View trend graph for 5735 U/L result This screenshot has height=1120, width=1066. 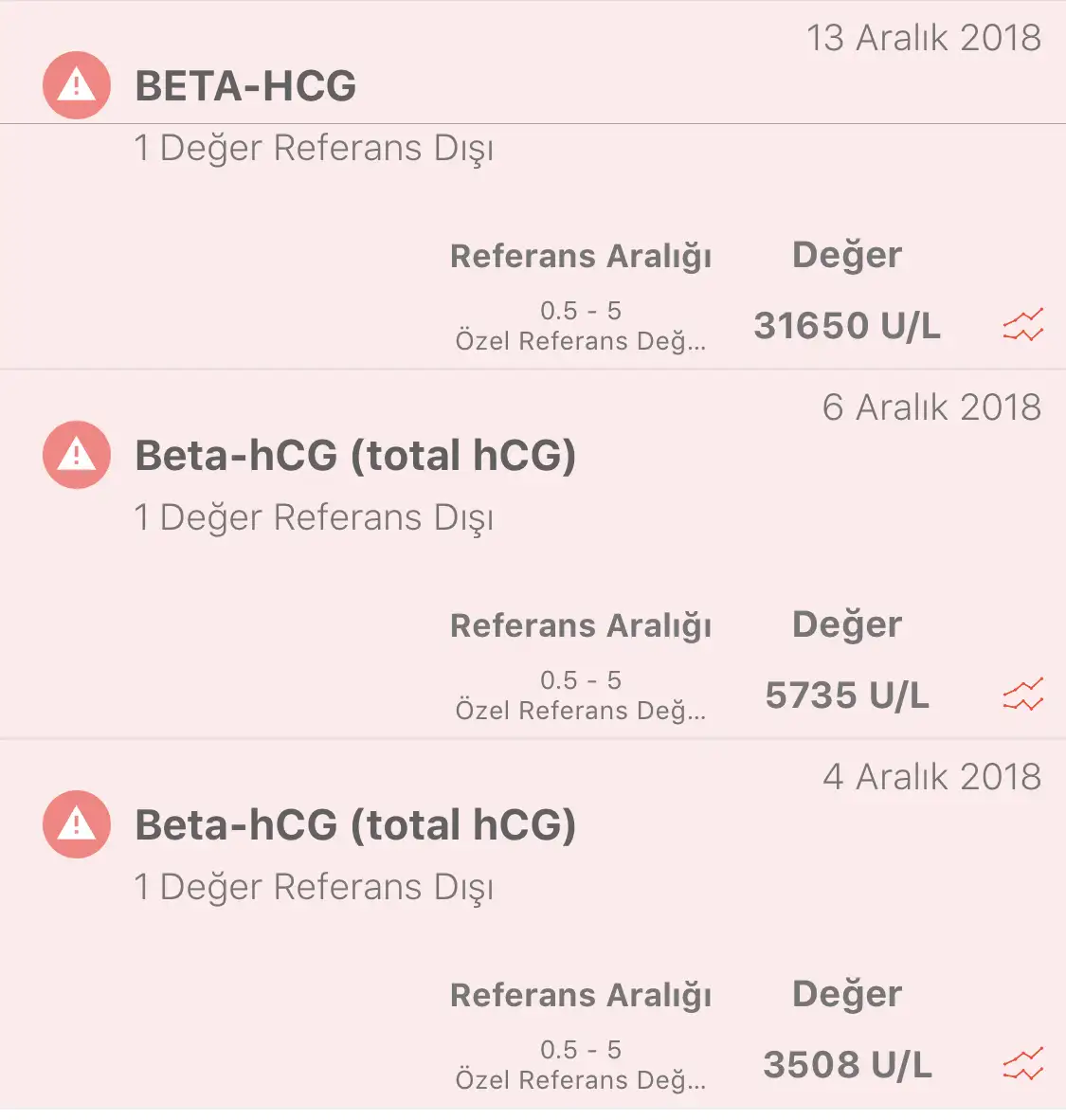pos(1022,695)
